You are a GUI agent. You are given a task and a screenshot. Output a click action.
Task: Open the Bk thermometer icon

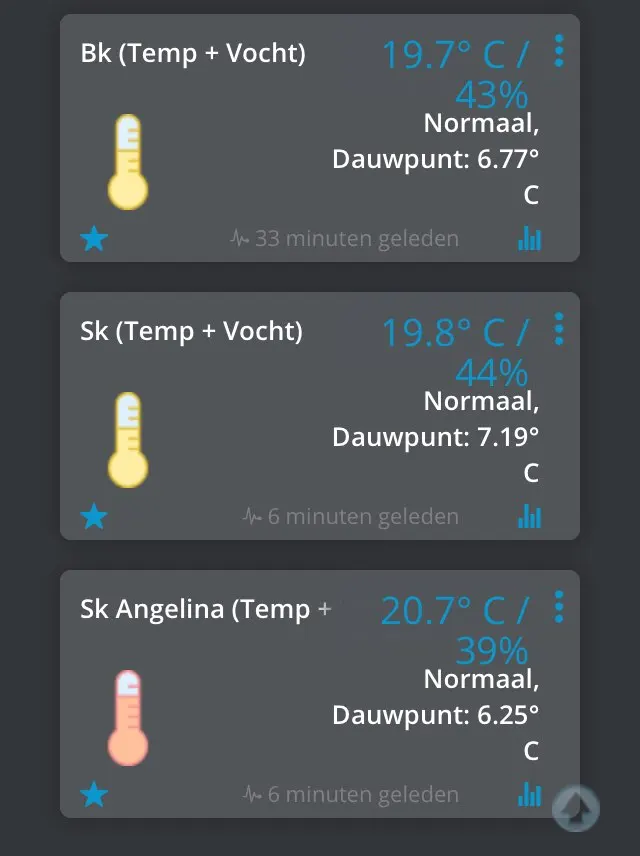pyautogui.click(x=128, y=162)
